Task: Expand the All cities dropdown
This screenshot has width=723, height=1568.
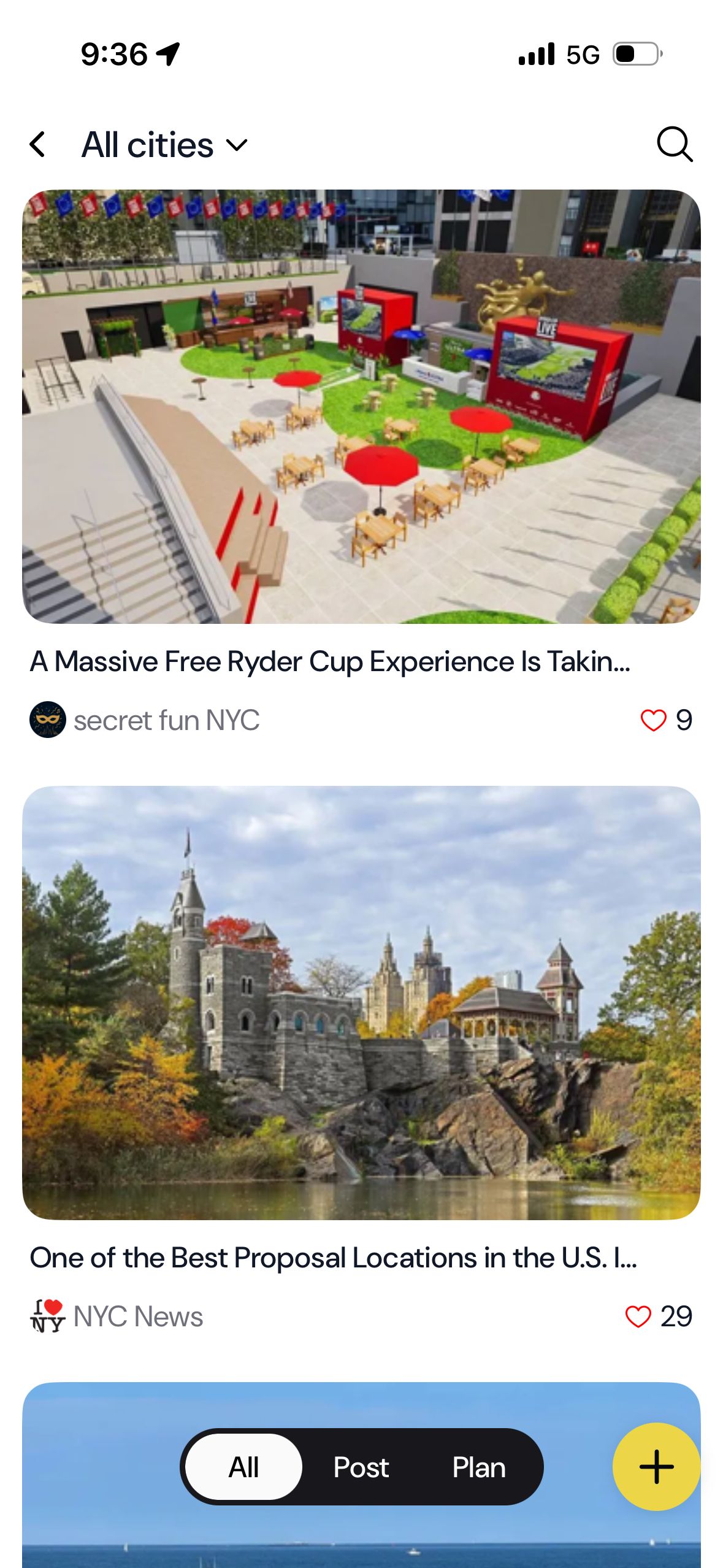Action: 164,145
